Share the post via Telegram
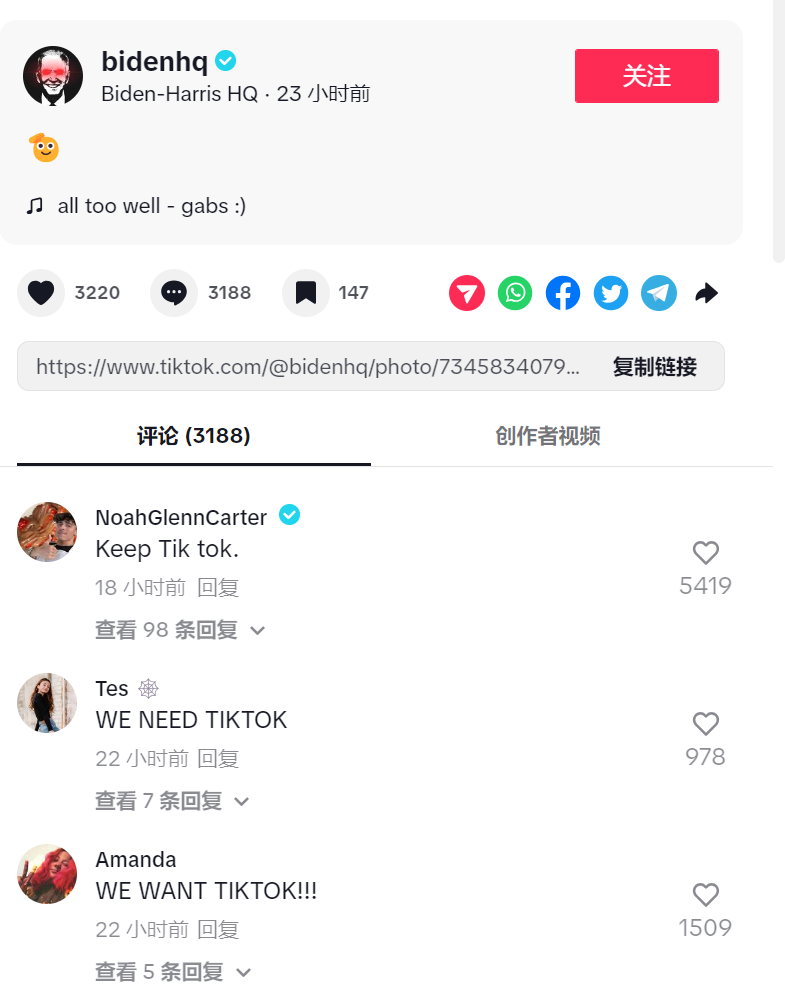The image size is (785, 999). pyautogui.click(x=659, y=293)
